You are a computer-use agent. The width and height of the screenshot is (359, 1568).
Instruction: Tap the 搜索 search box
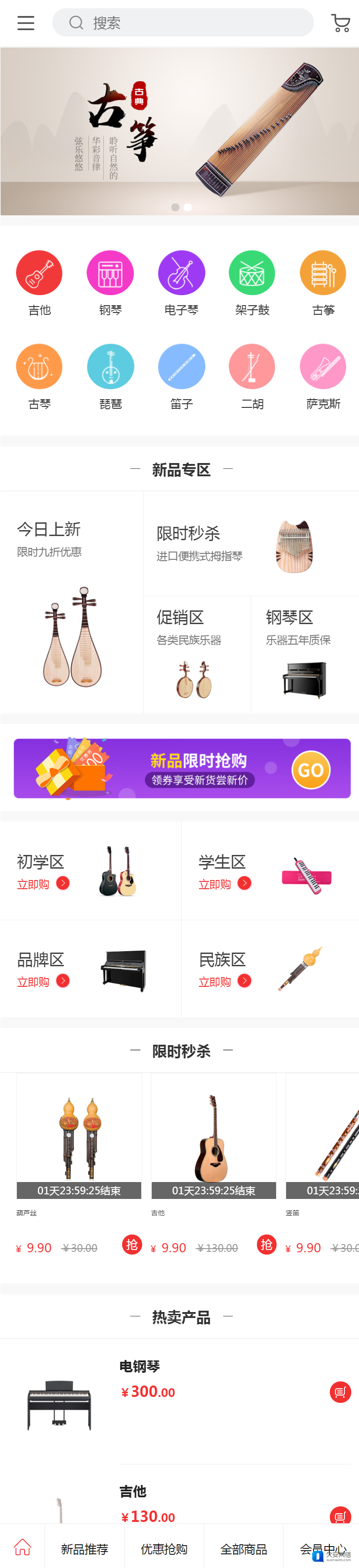182,23
